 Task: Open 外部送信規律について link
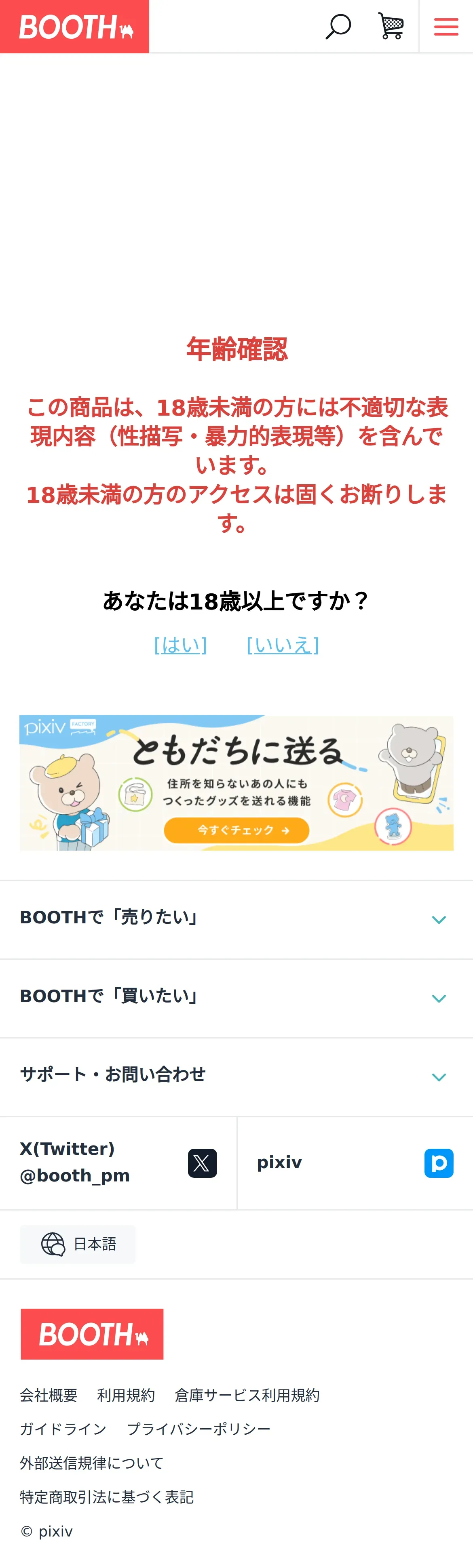[x=92, y=1463]
